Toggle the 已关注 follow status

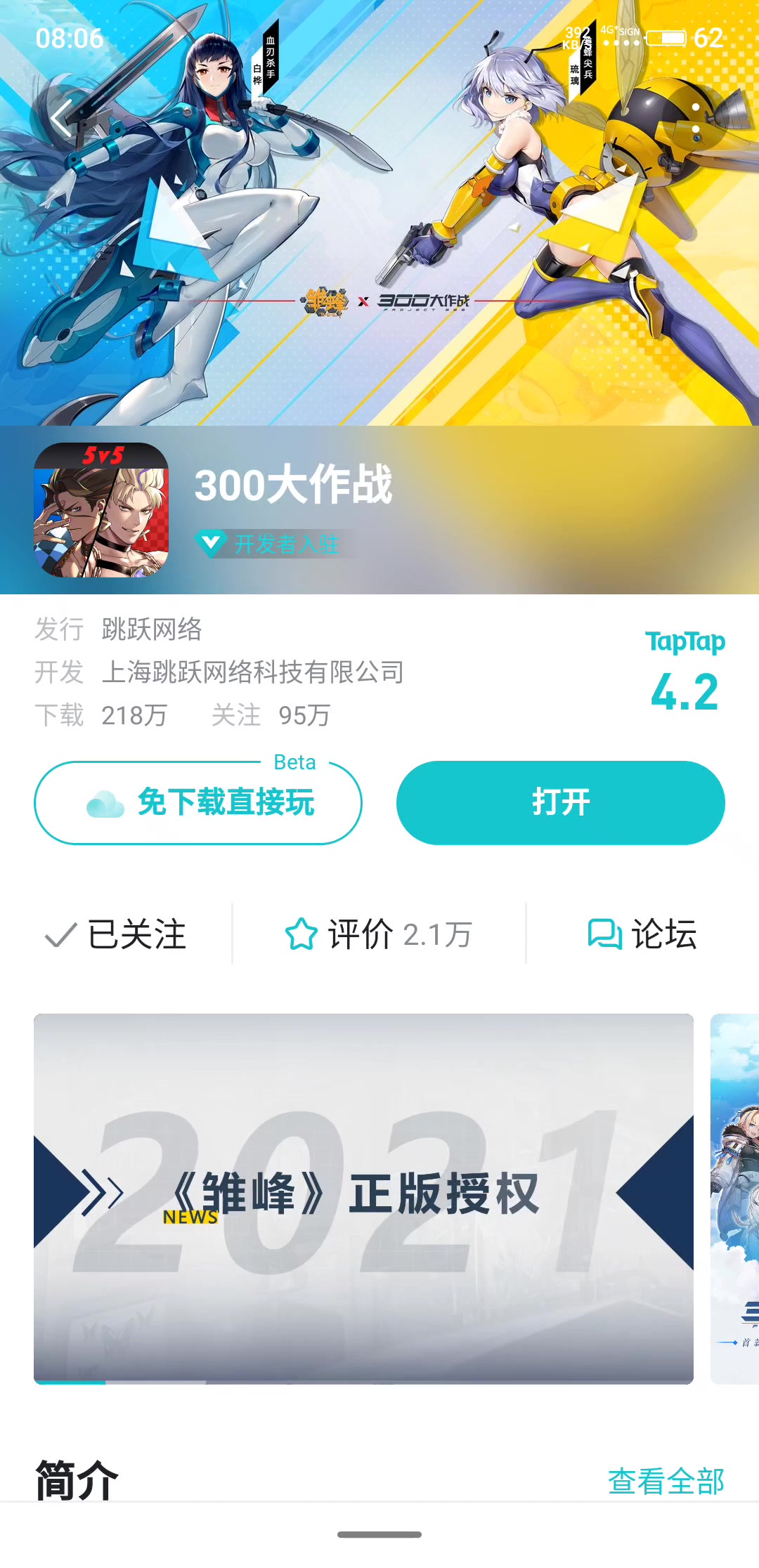(x=116, y=934)
